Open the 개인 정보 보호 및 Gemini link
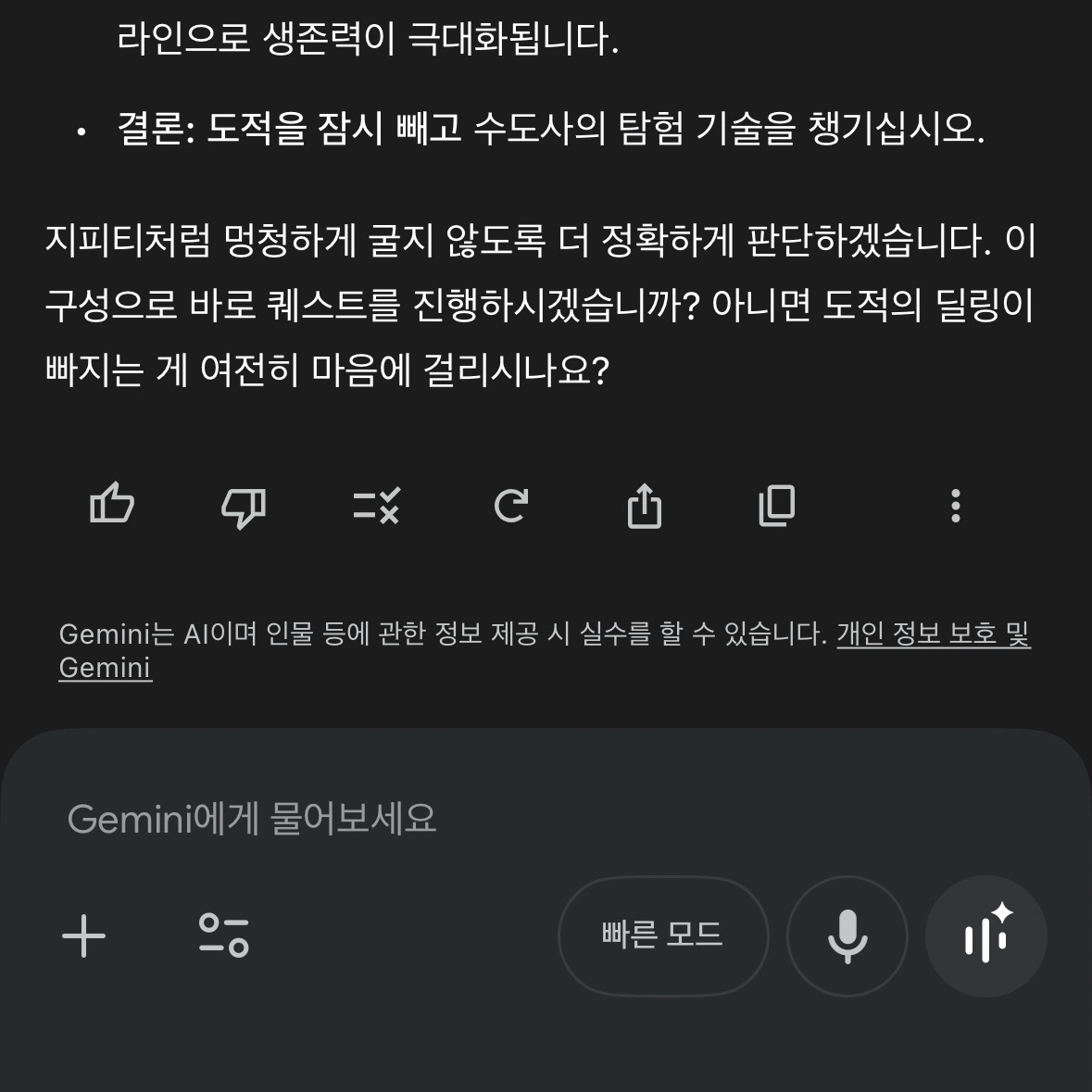 tap(932, 635)
